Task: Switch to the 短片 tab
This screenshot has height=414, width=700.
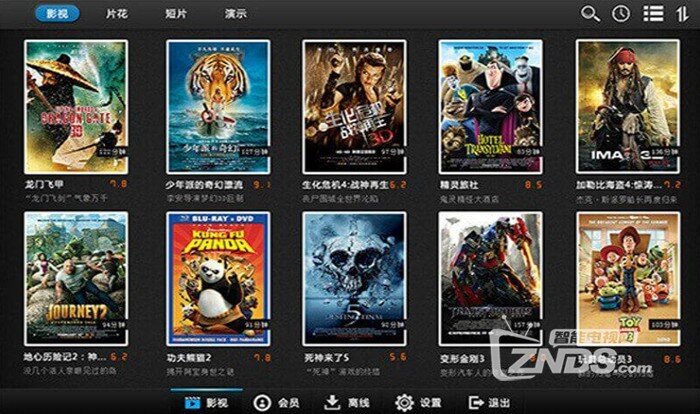Action: pyautogui.click(x=177, y=15)
